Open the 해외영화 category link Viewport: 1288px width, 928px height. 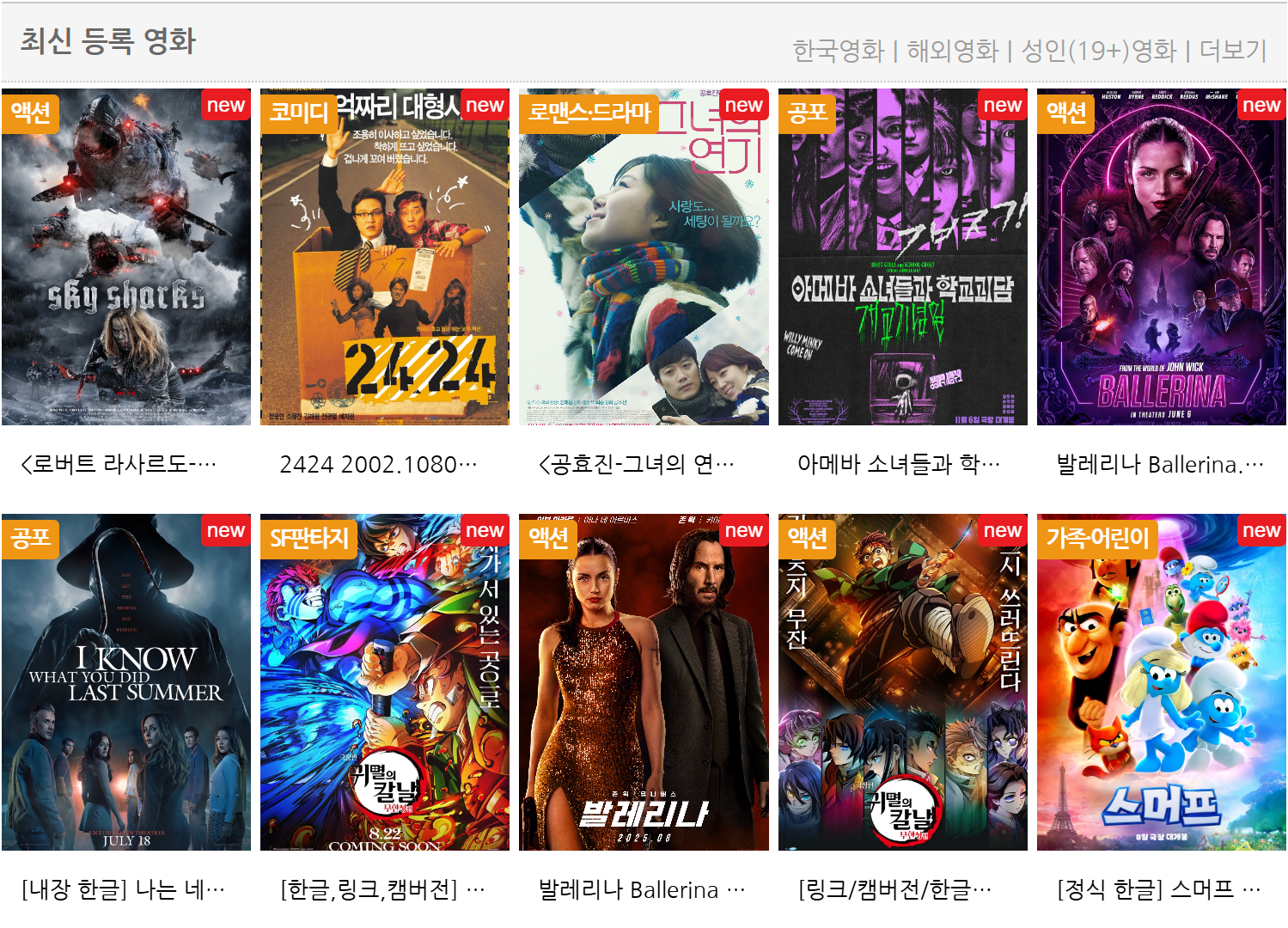pyautogui.click(x=952, y=51)
